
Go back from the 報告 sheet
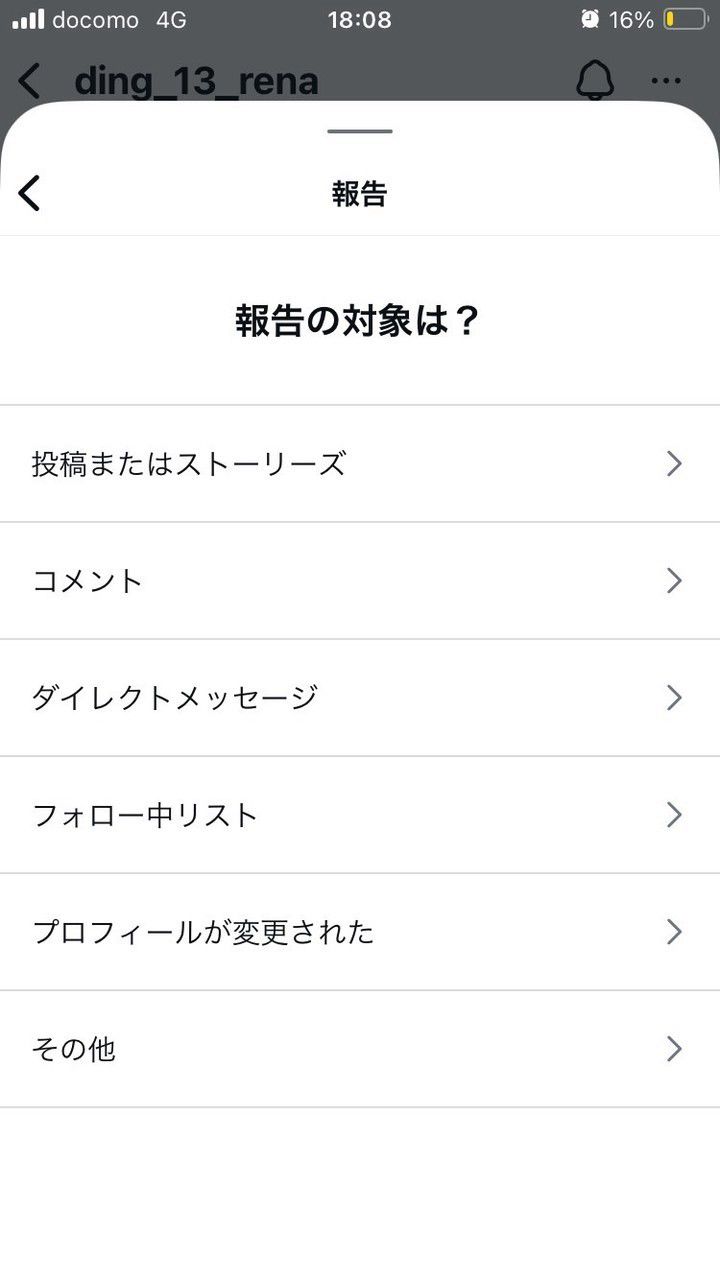coord(30,193)
